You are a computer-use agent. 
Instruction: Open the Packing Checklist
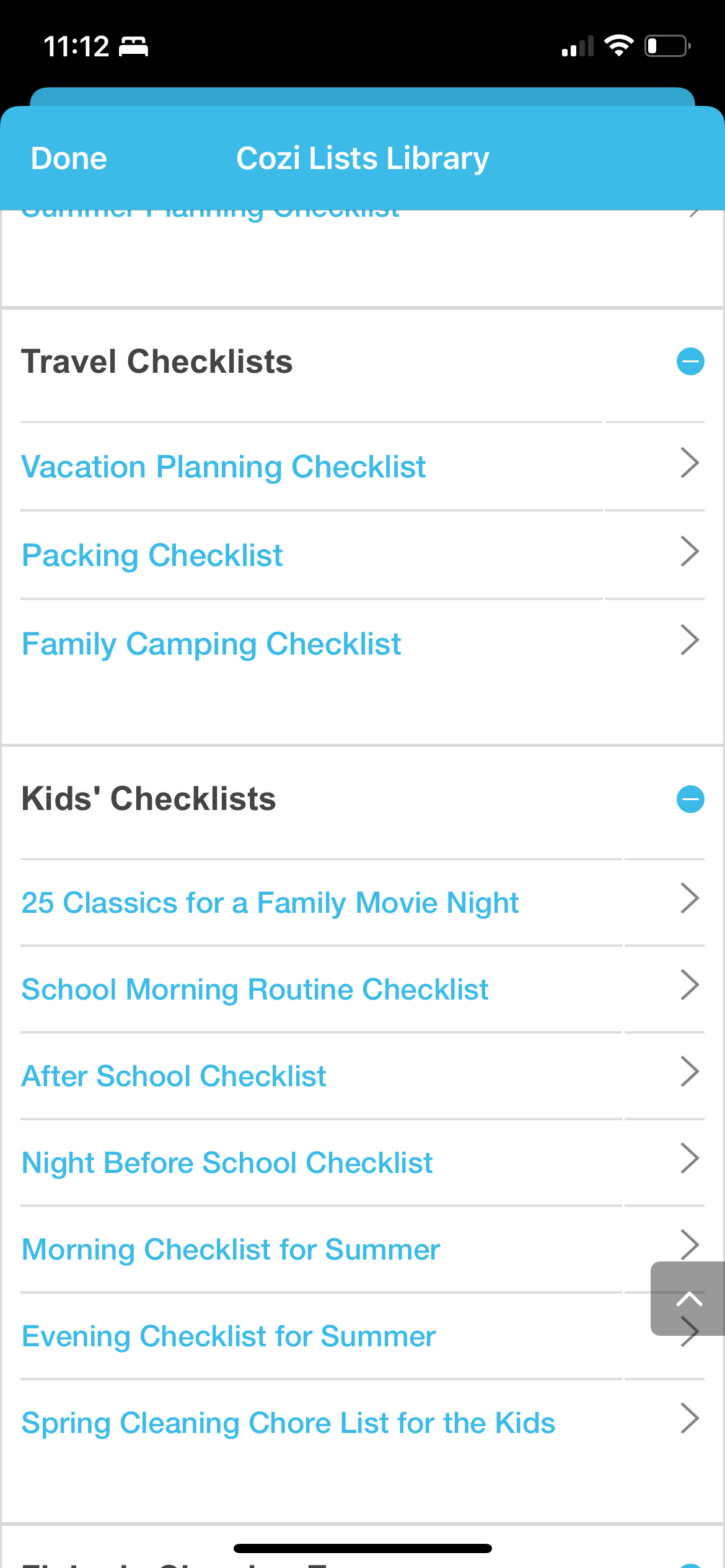click(x=152, y=555)
